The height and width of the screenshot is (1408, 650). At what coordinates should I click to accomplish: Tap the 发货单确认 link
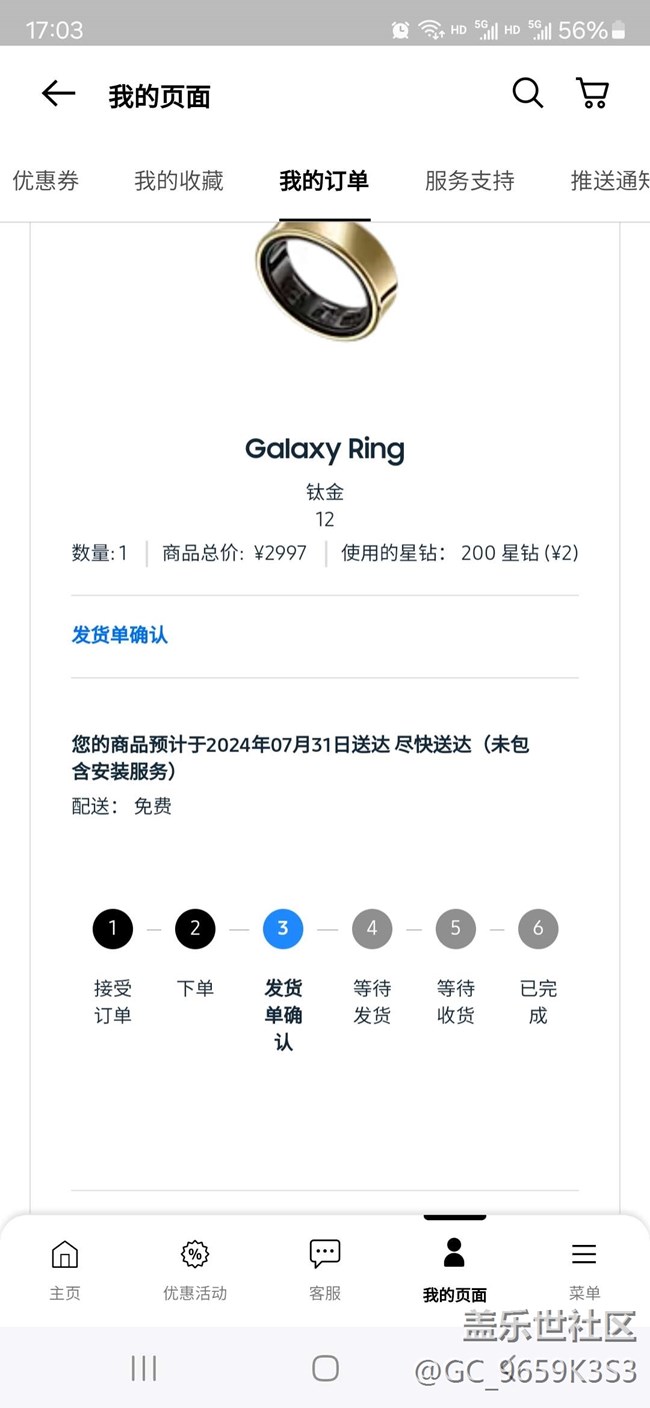[120, 635]
